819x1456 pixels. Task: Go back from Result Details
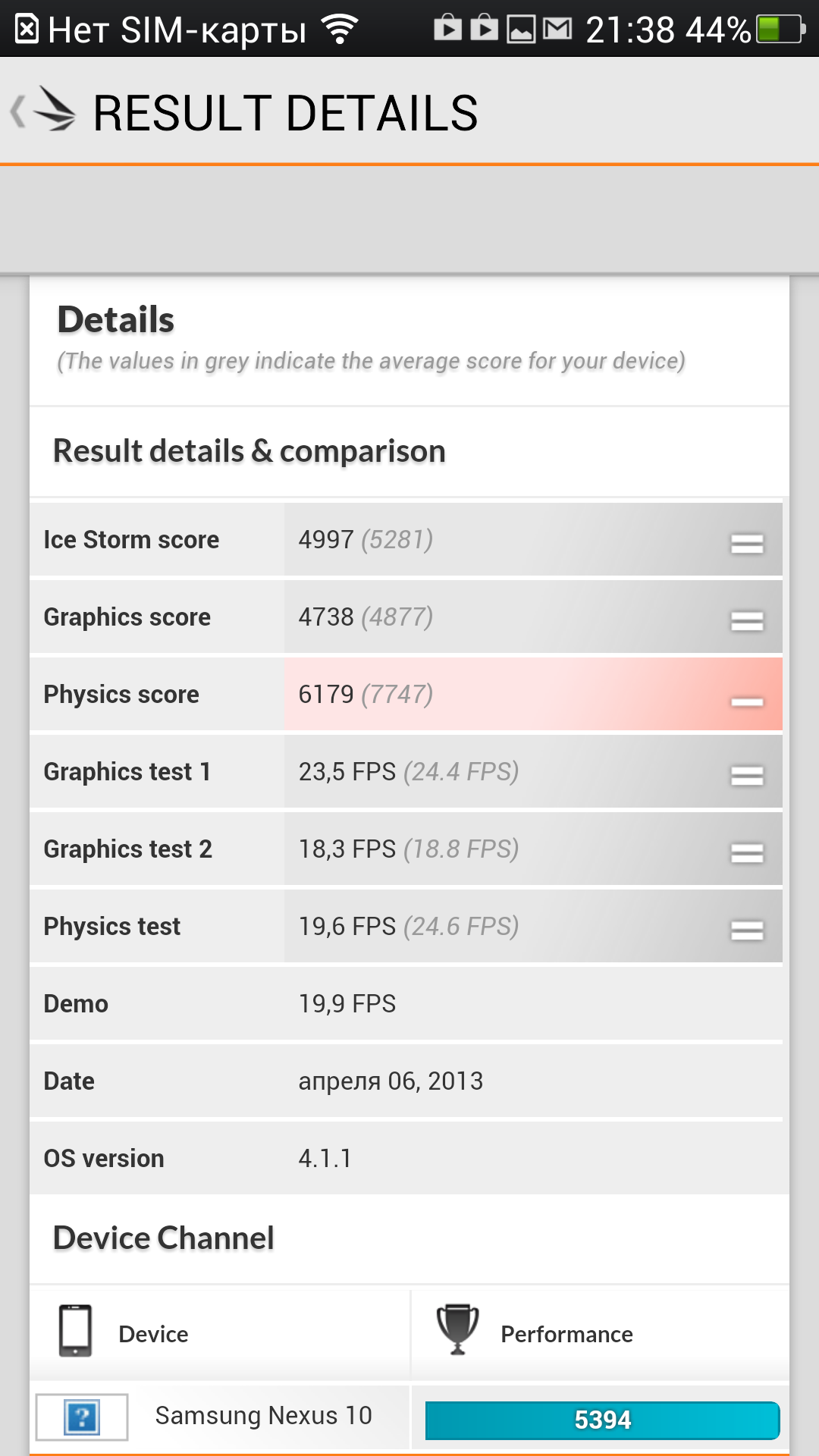click(x=42, y=111)
